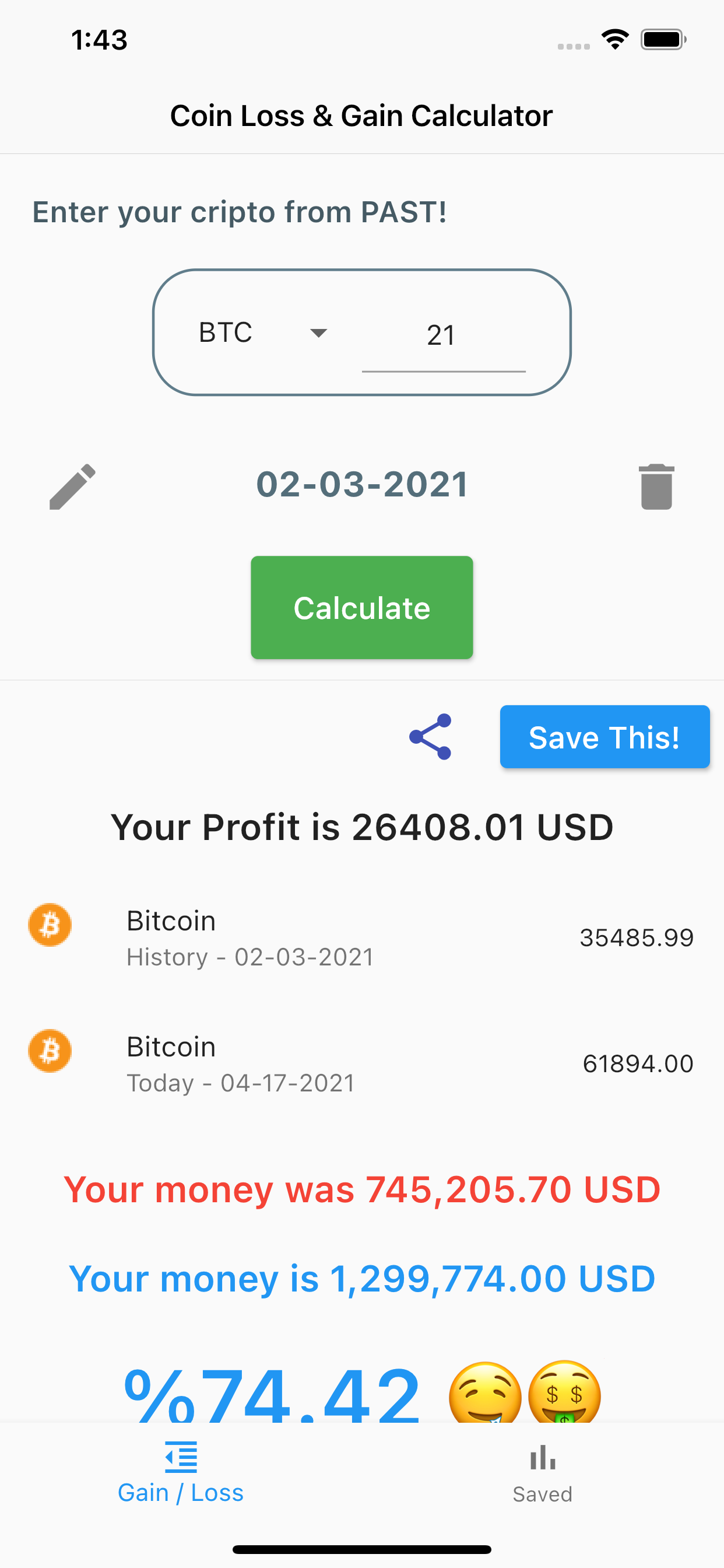This screenshot has width=724, height=1568.
Task: Share the profit result
Action: [x=431, y=737]
